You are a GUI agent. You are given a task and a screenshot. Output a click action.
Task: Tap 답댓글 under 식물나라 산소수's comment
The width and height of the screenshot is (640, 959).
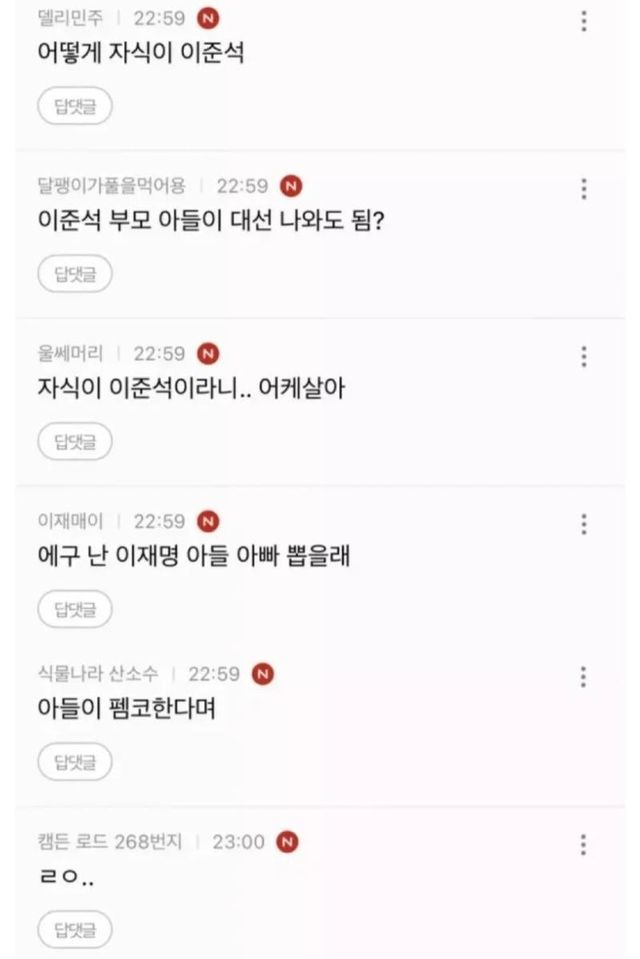(75, 762)
